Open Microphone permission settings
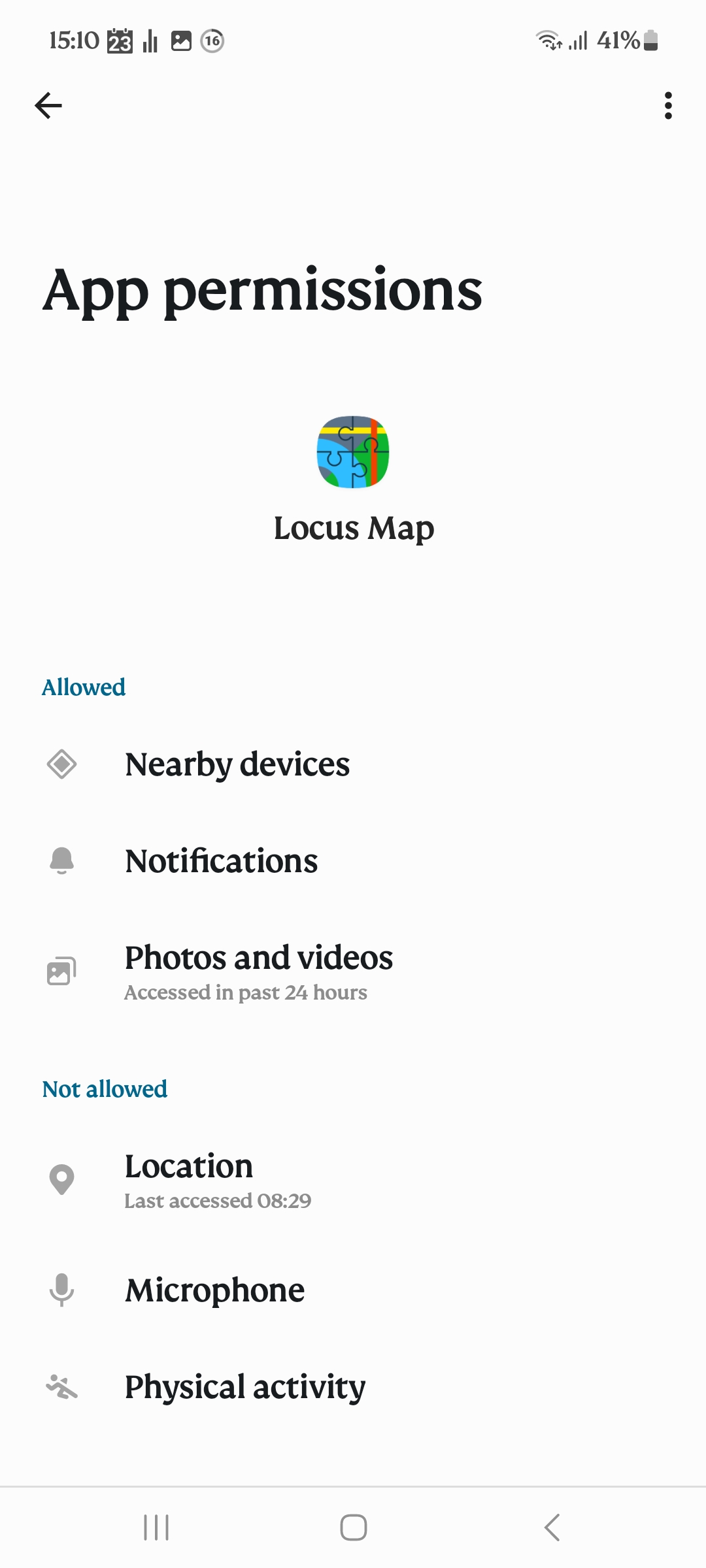This screenshot has width=706, height=1568. (214, 1290)
